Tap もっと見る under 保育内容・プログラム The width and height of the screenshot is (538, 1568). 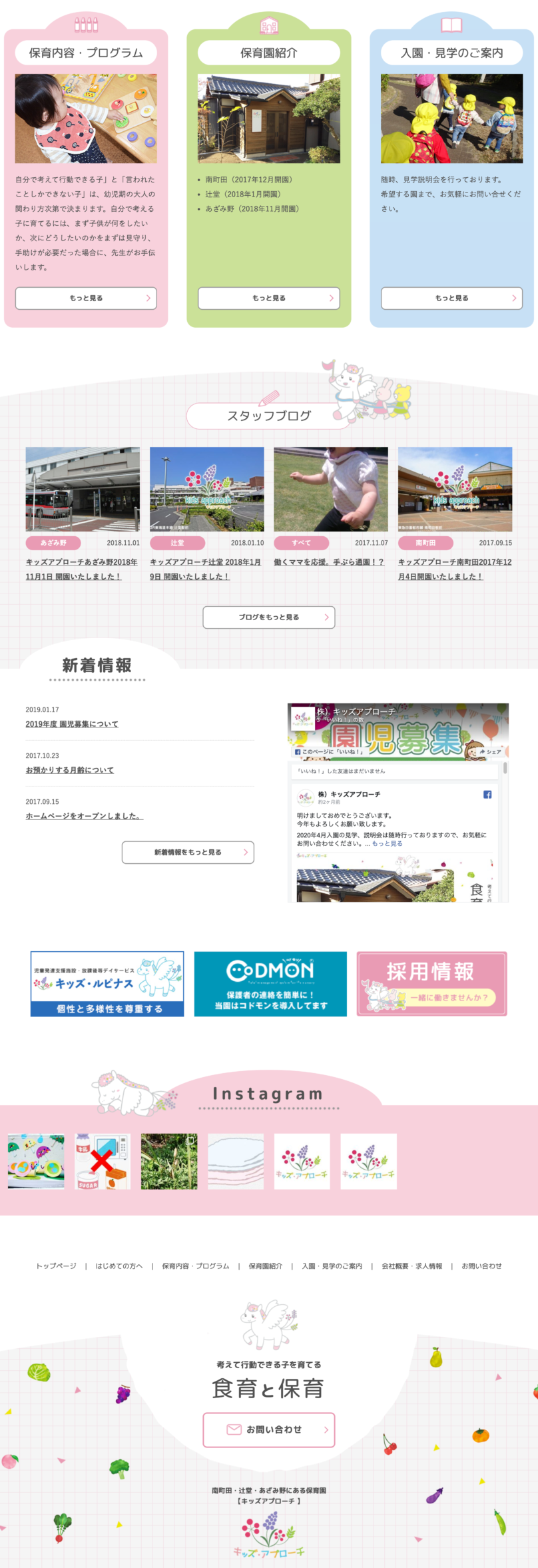pos(86,298)
